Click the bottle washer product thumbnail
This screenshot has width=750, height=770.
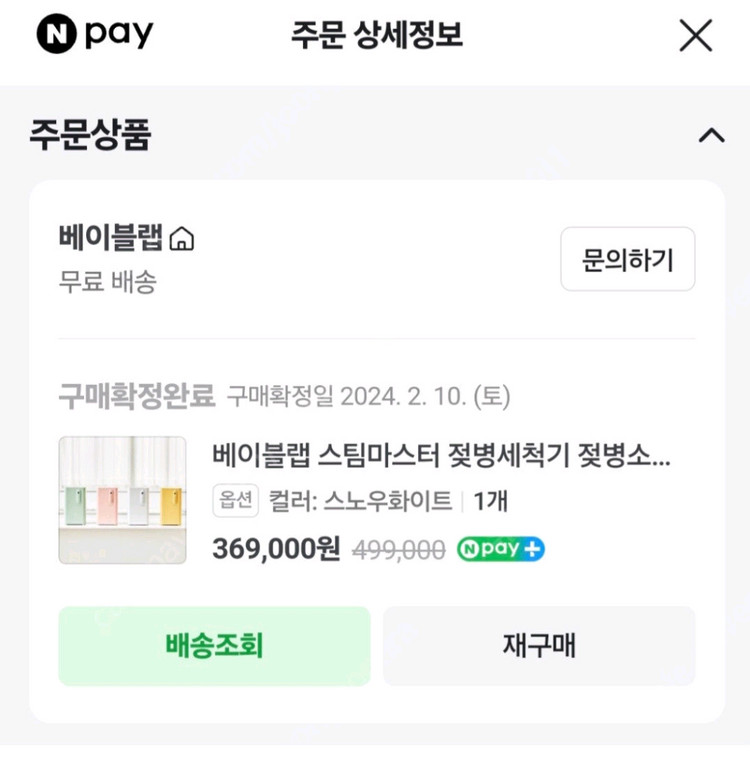click(122, 500)
